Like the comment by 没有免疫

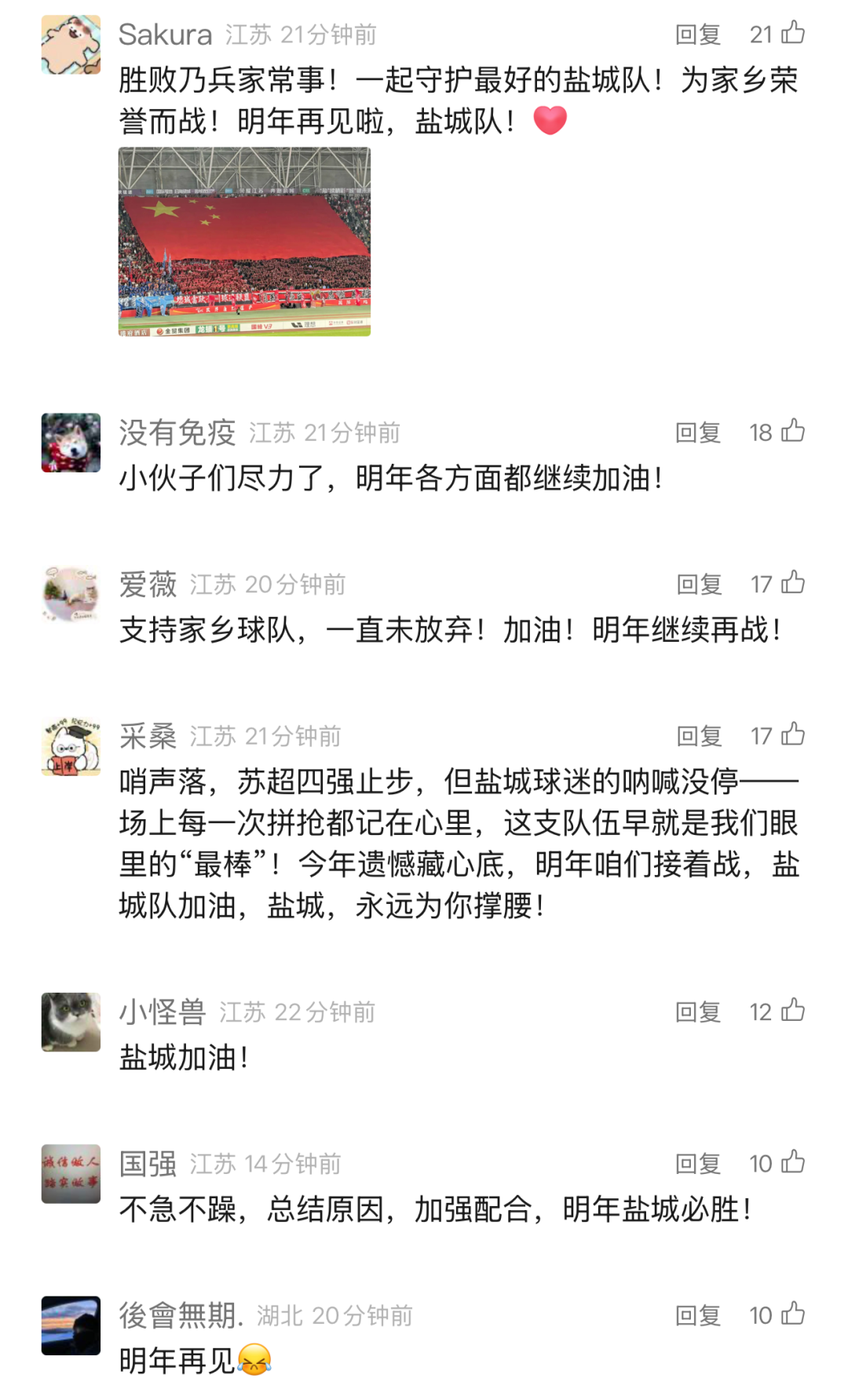coord(793,431)
